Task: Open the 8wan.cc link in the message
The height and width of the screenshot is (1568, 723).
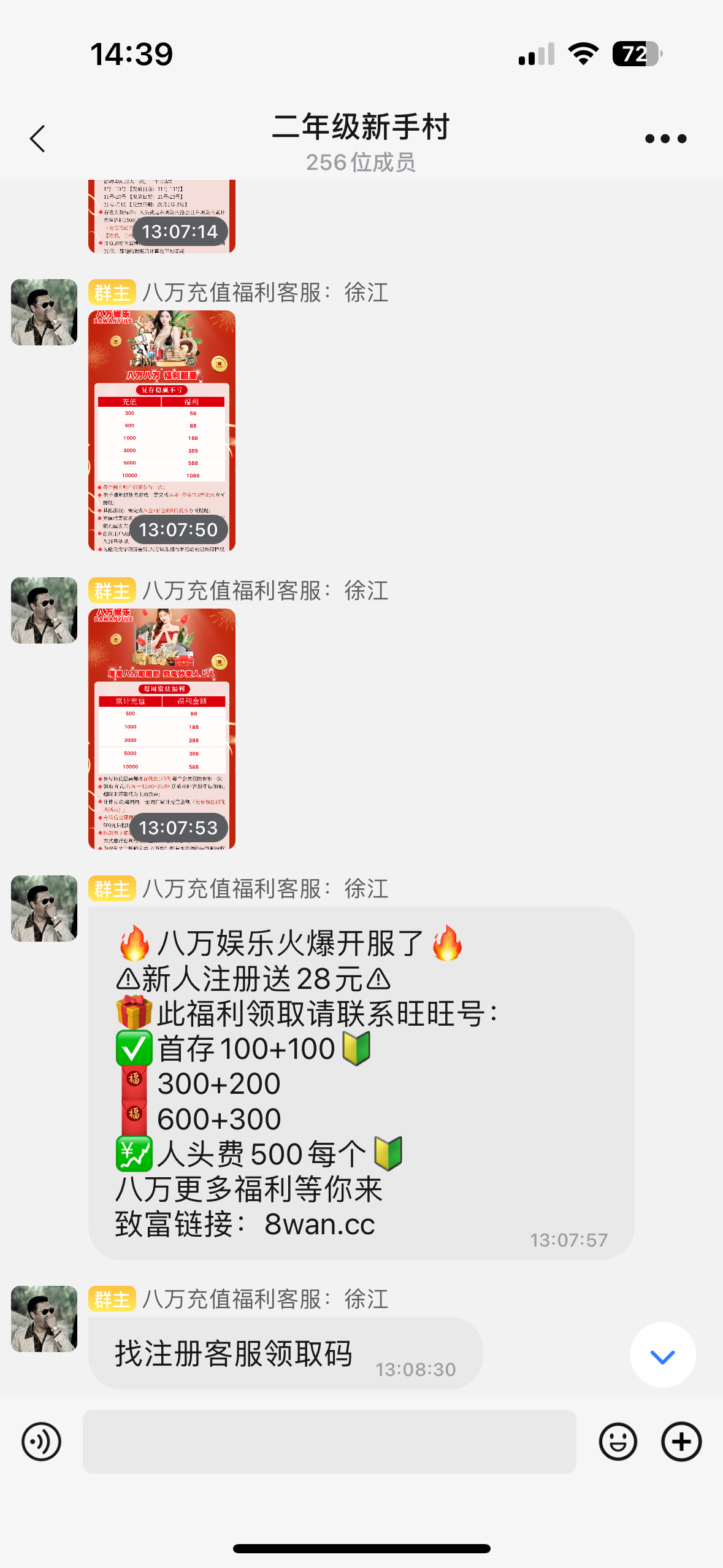Action: [x=319, y=1224]
